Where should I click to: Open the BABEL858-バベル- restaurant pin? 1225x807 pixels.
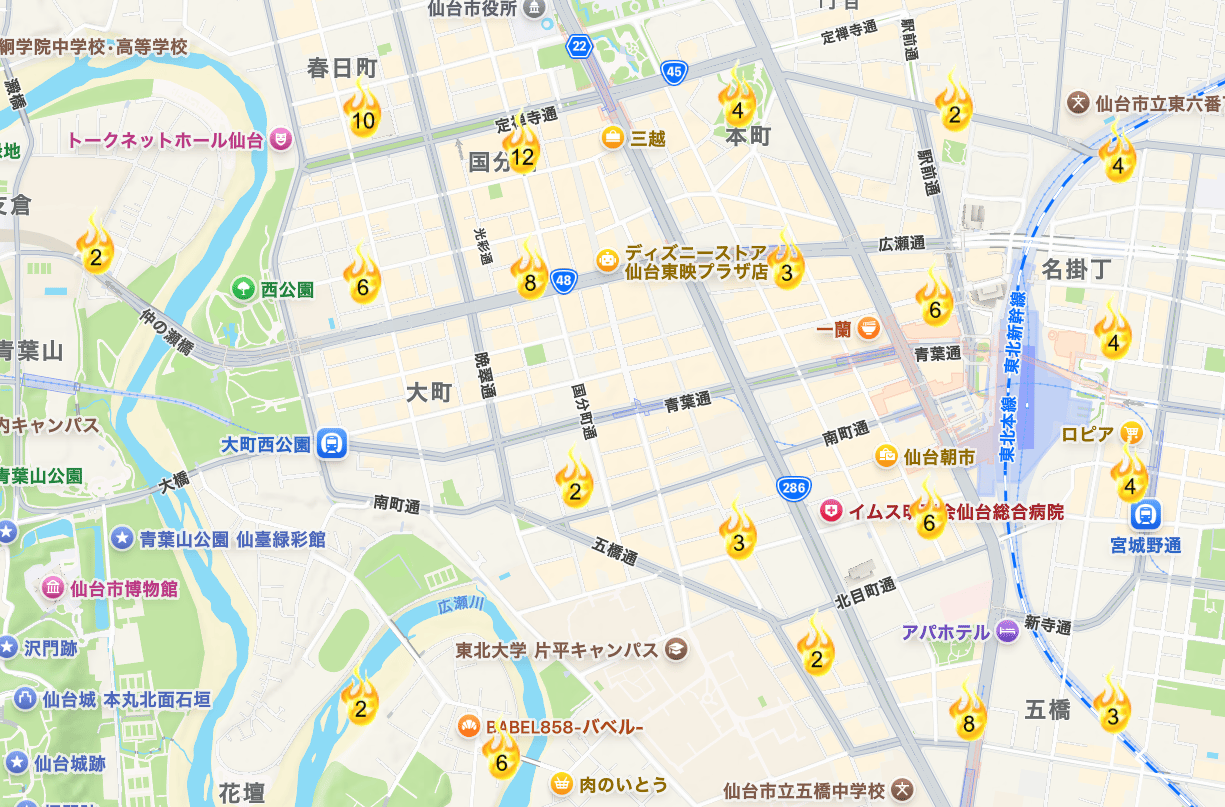coord(467,726)
